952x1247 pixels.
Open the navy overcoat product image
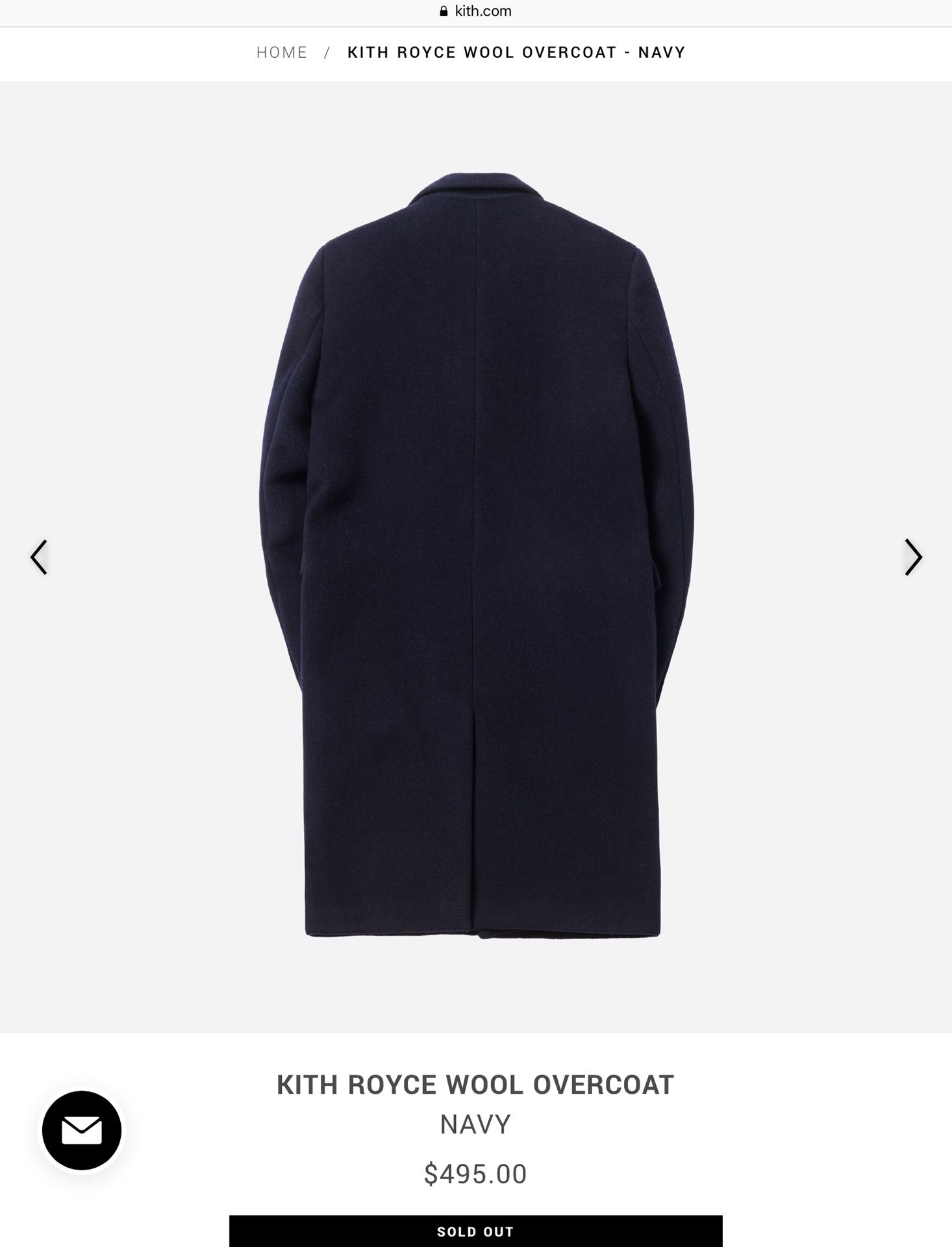point(476,555)
